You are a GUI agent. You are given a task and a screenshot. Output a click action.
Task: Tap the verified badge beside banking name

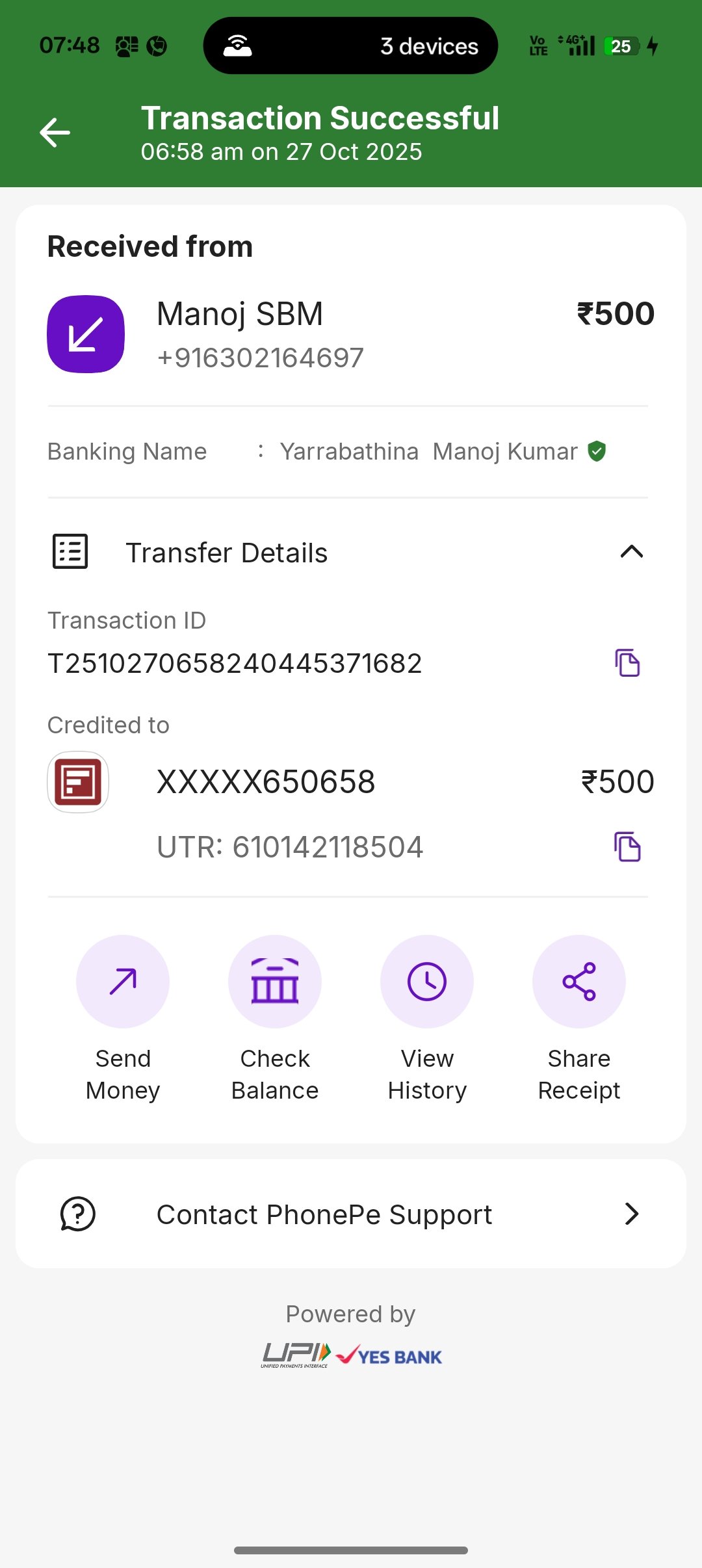tap(596, 451)
